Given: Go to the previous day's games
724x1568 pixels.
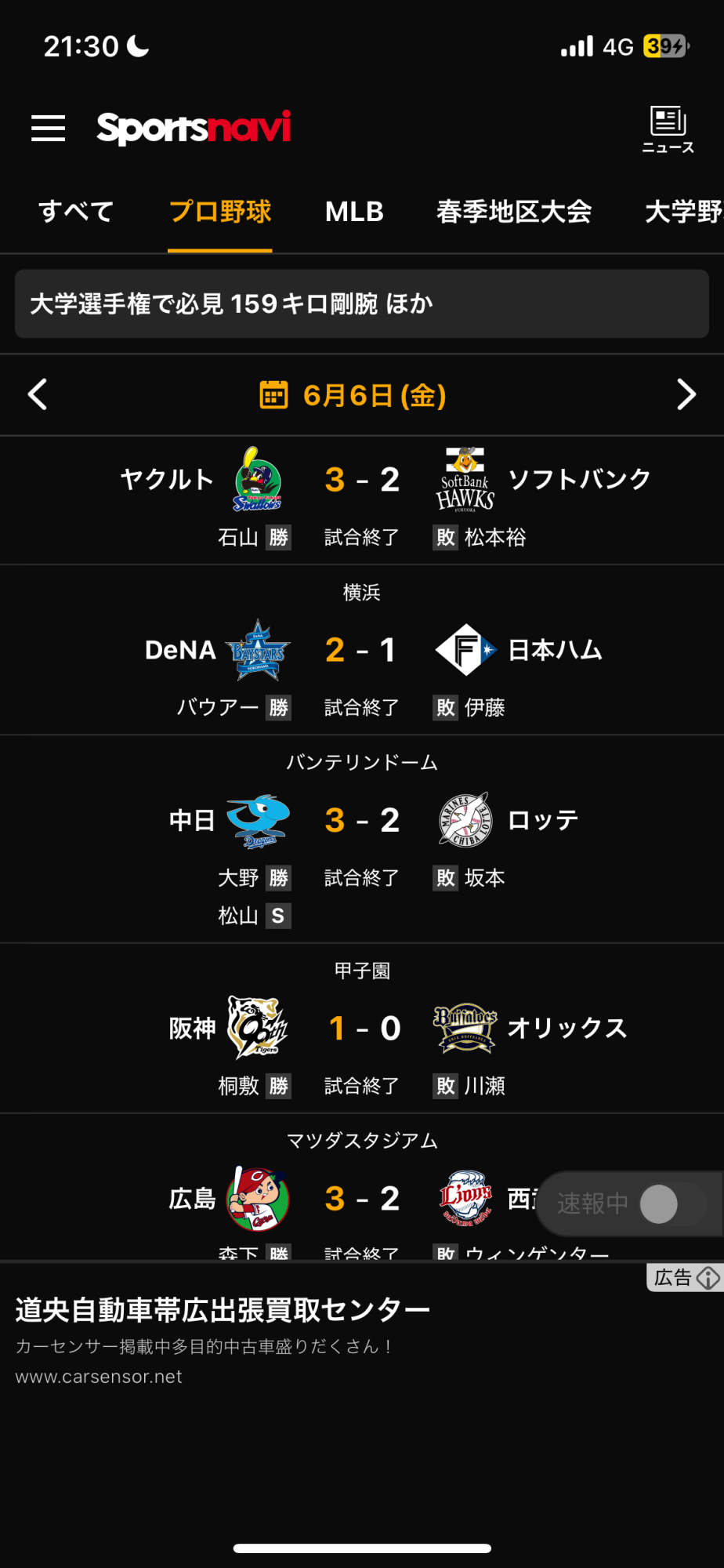Looking at the screenshot, I should [x=38, y=394].
